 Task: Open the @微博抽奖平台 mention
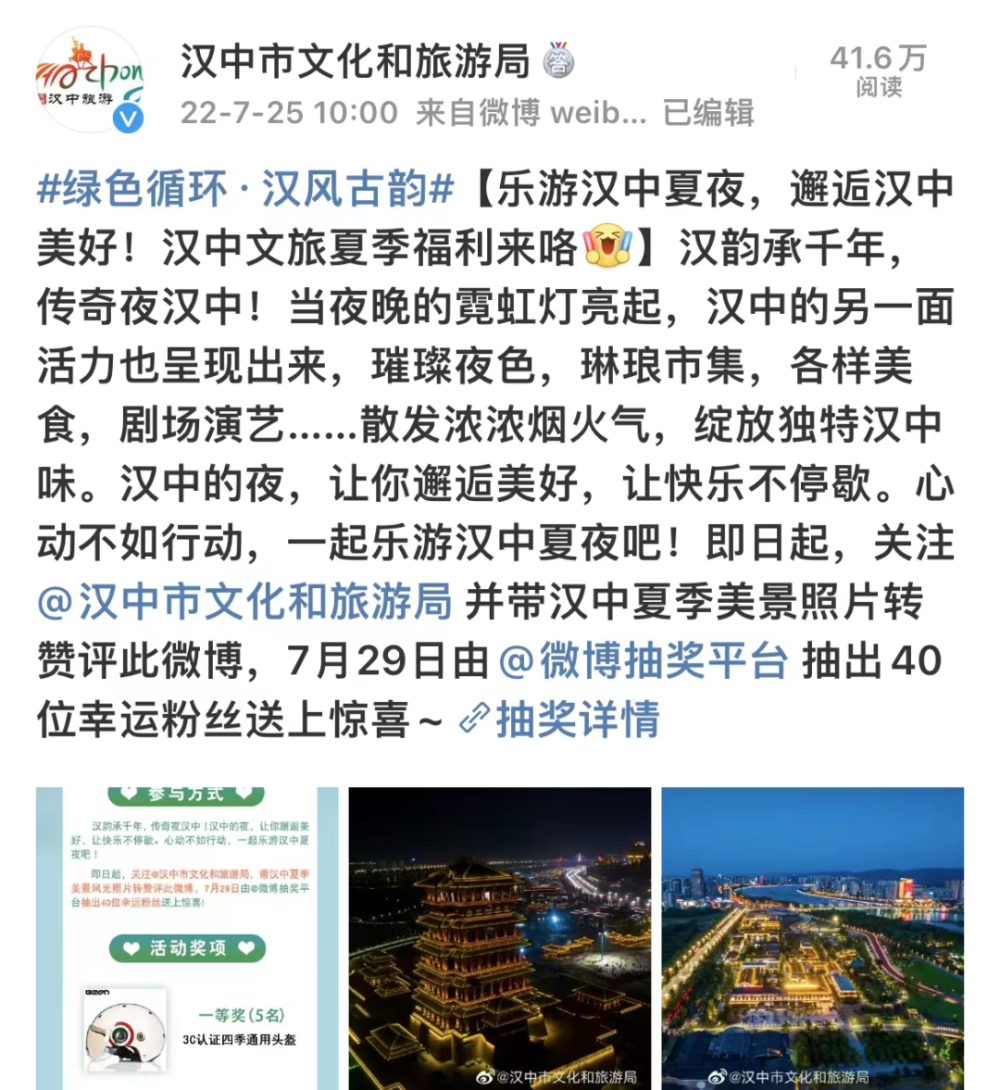pos(643,661)
